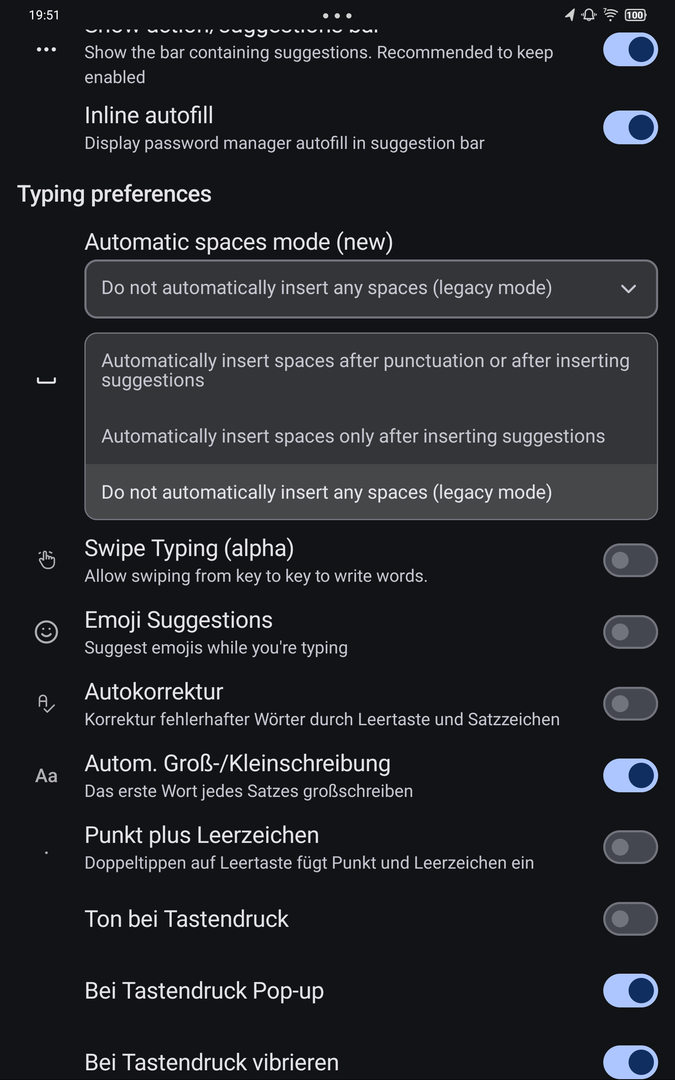
Task: Turn off Bei Tastendruck Pop-up
Action: pyautogui.click(x=630, y=991)
